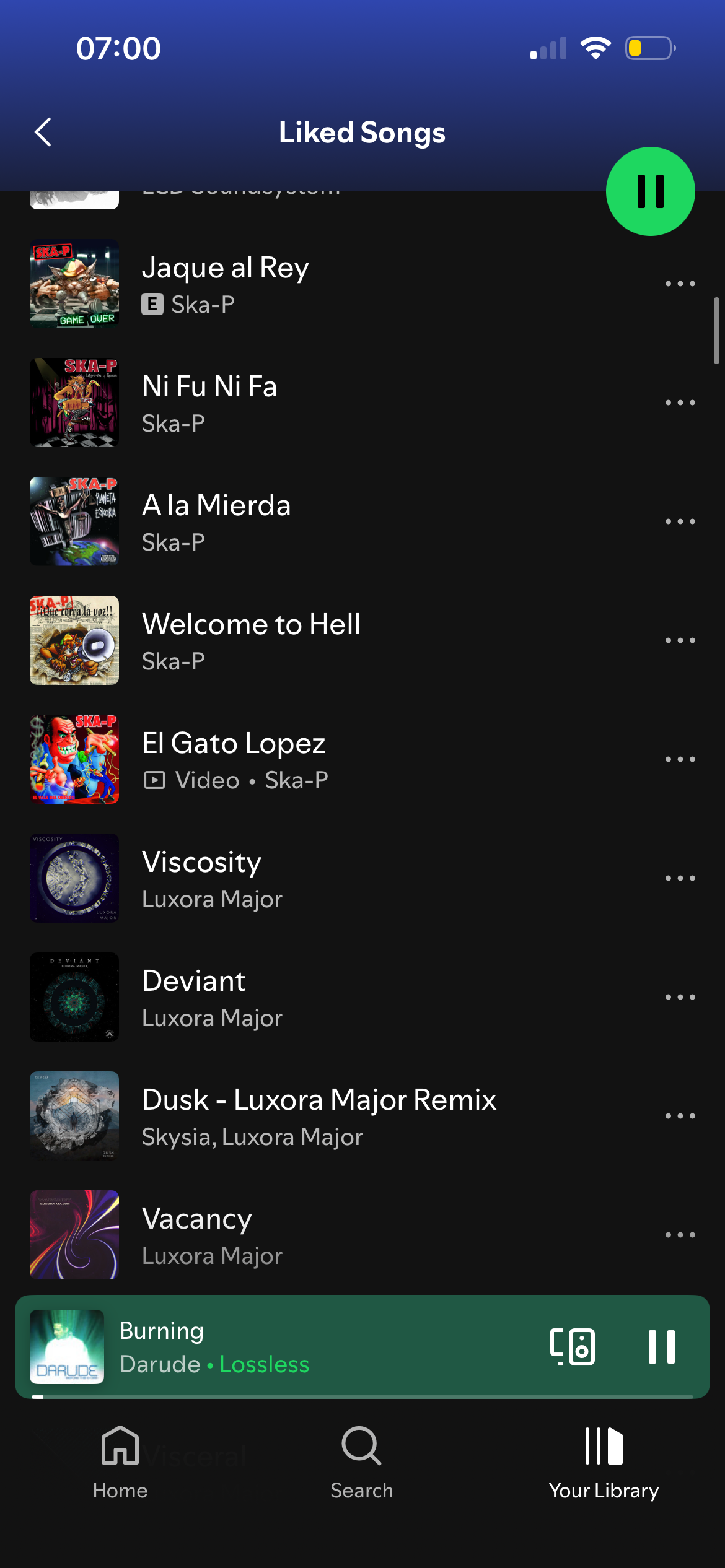Open more options for Vacancy
This screenshot has width=725, height=1568.
[x=680, y=1235]
